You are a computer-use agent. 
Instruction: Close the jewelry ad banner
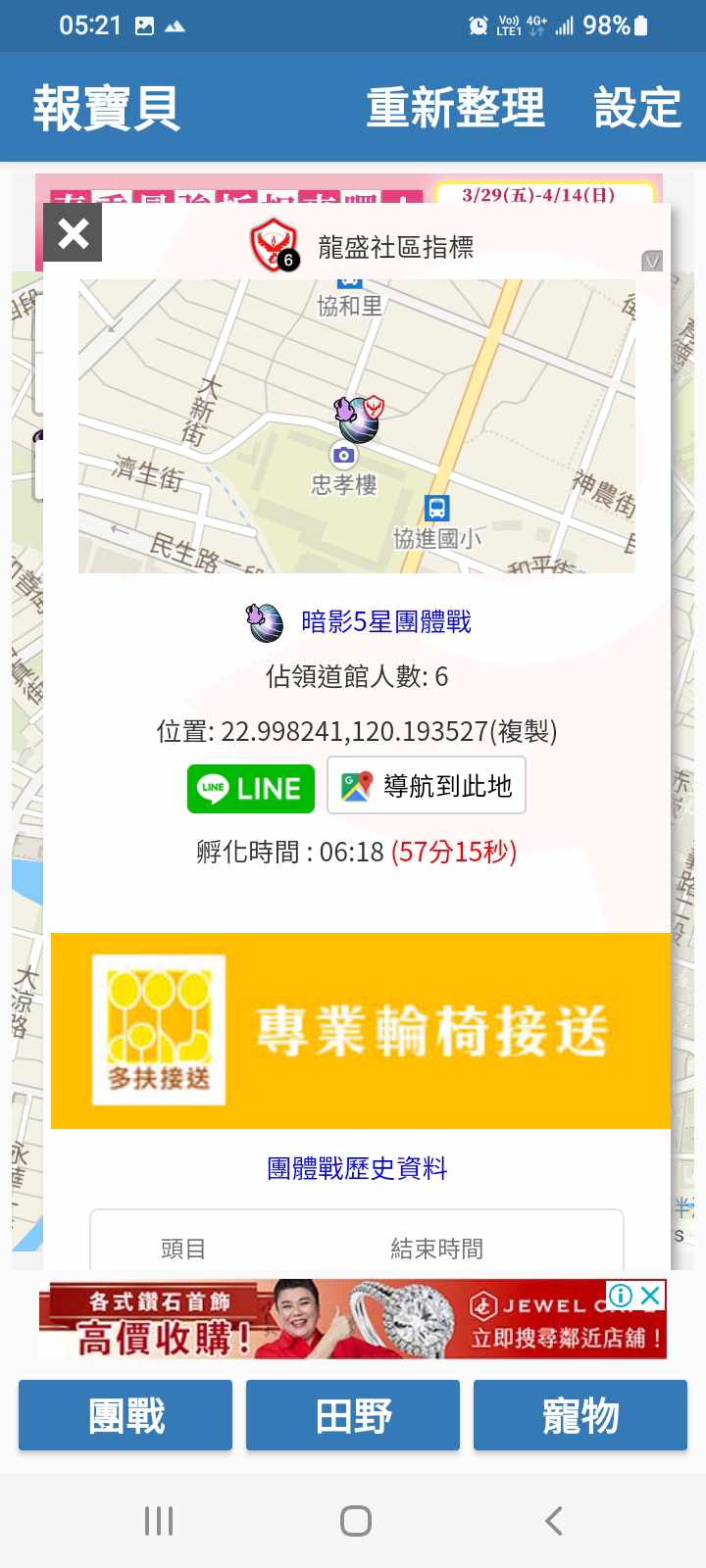650,1296
